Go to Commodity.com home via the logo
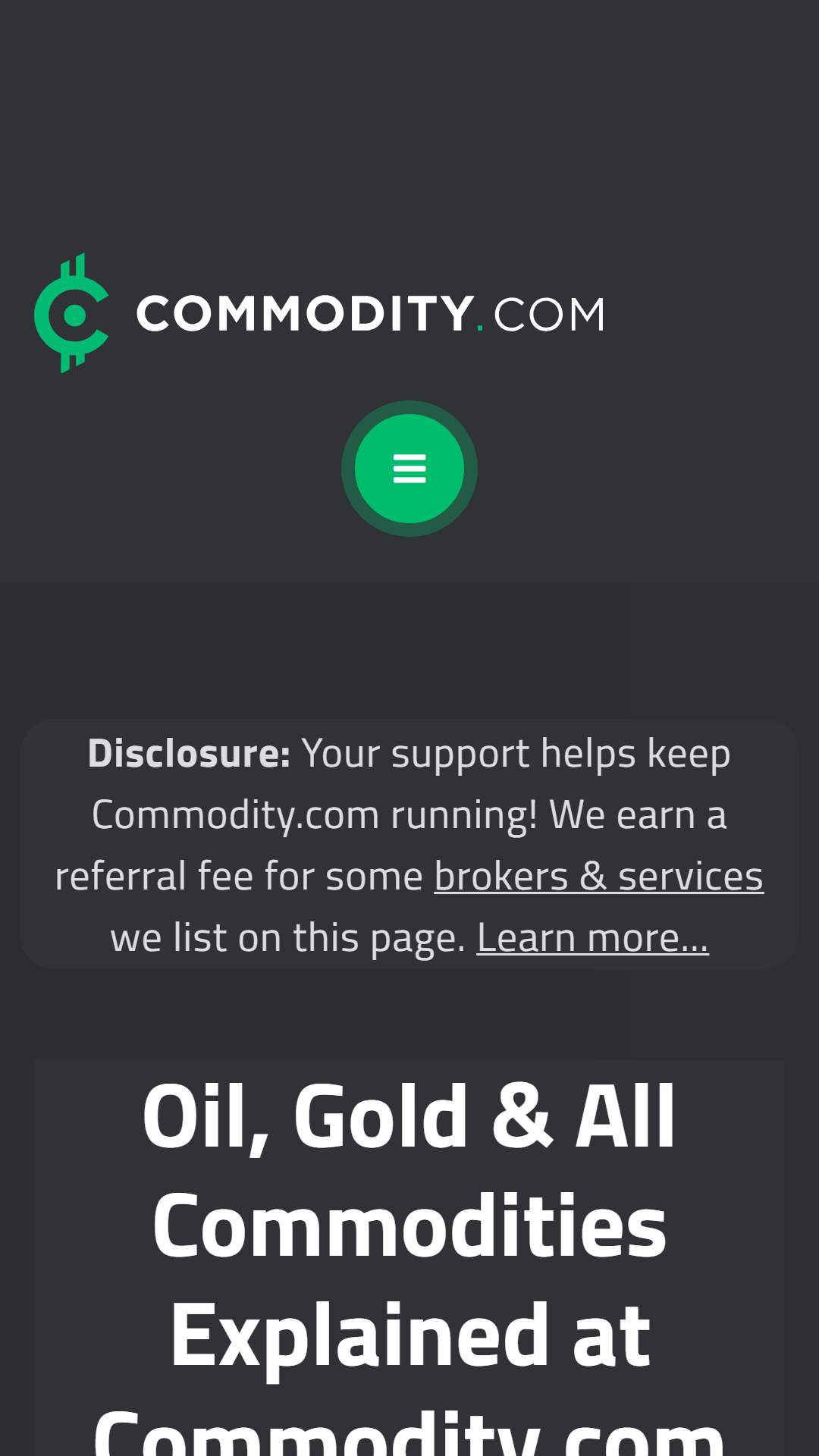The height and width of the screenshot is (1456, 819). click(319, 312)
